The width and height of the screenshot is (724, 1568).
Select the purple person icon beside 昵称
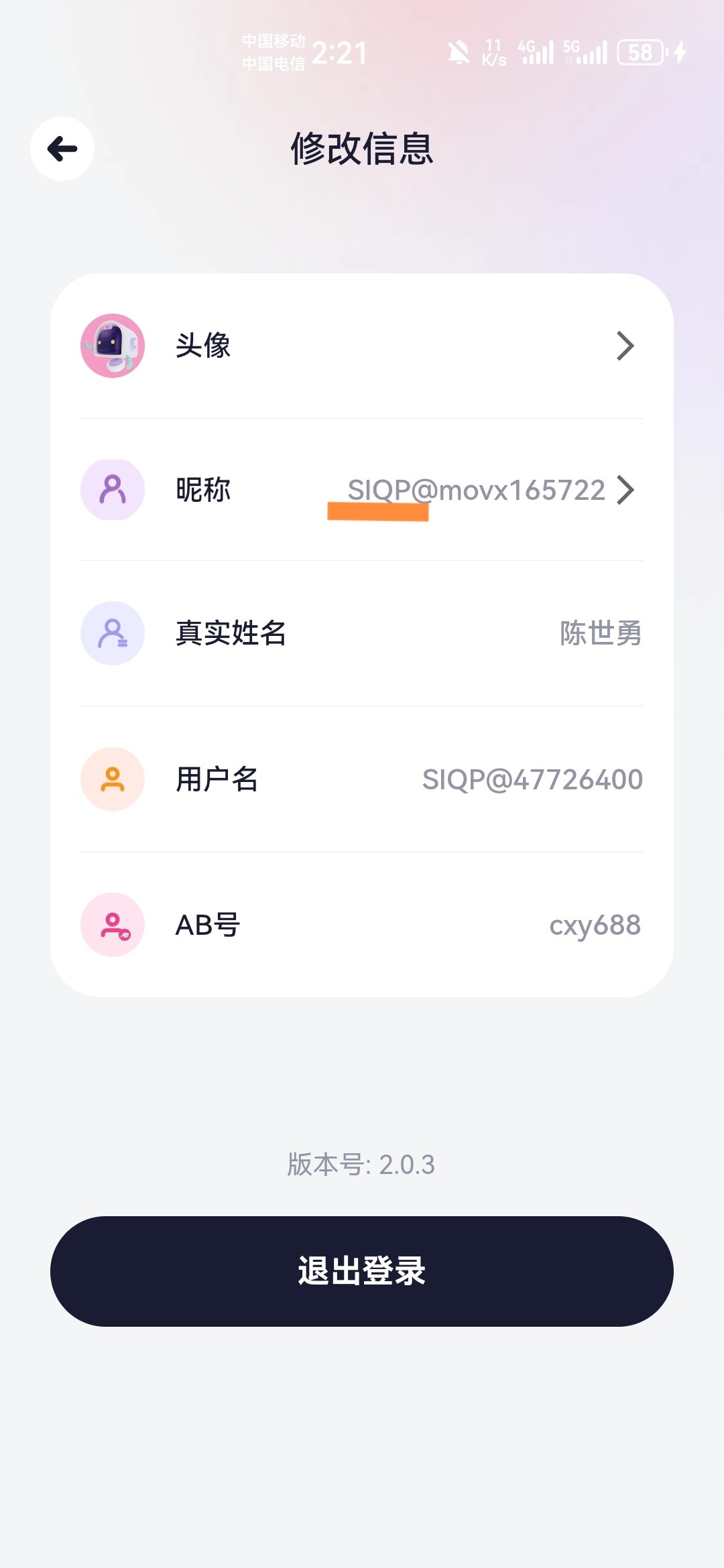[x=112, y=490]
